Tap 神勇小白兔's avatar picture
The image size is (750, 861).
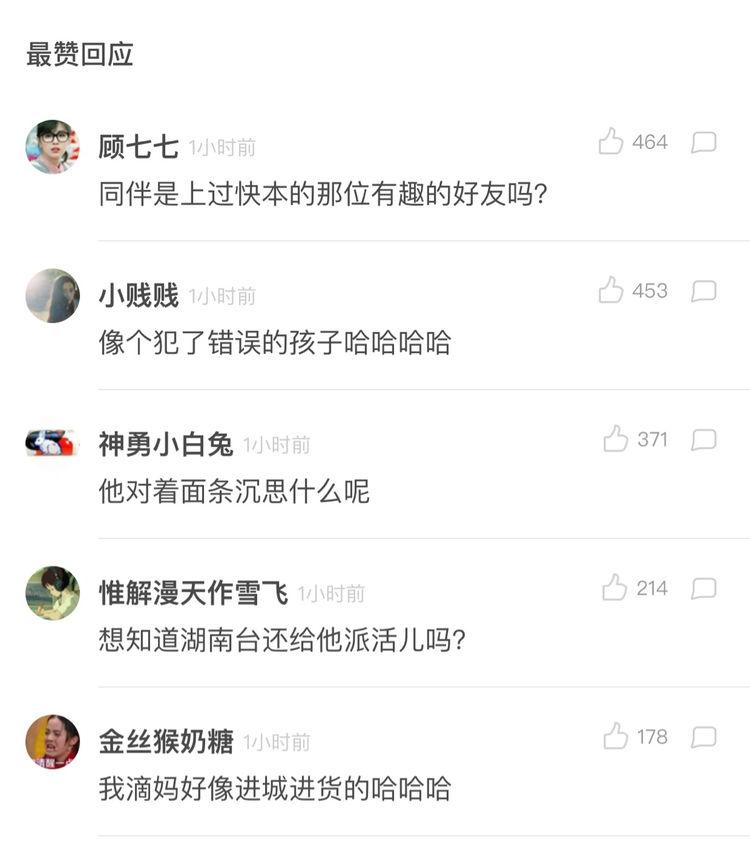[52, 442]
